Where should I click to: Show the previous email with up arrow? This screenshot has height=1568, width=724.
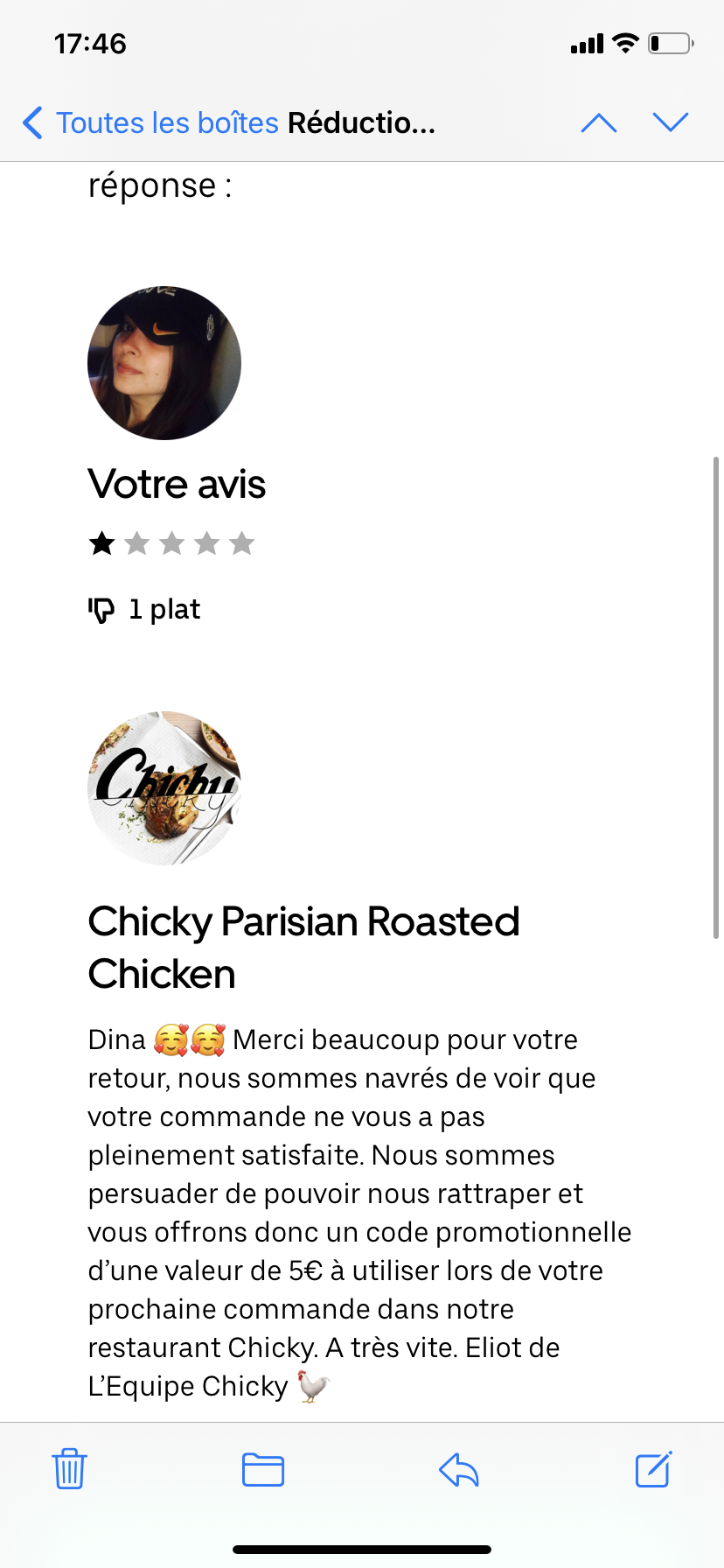point(599,123)
